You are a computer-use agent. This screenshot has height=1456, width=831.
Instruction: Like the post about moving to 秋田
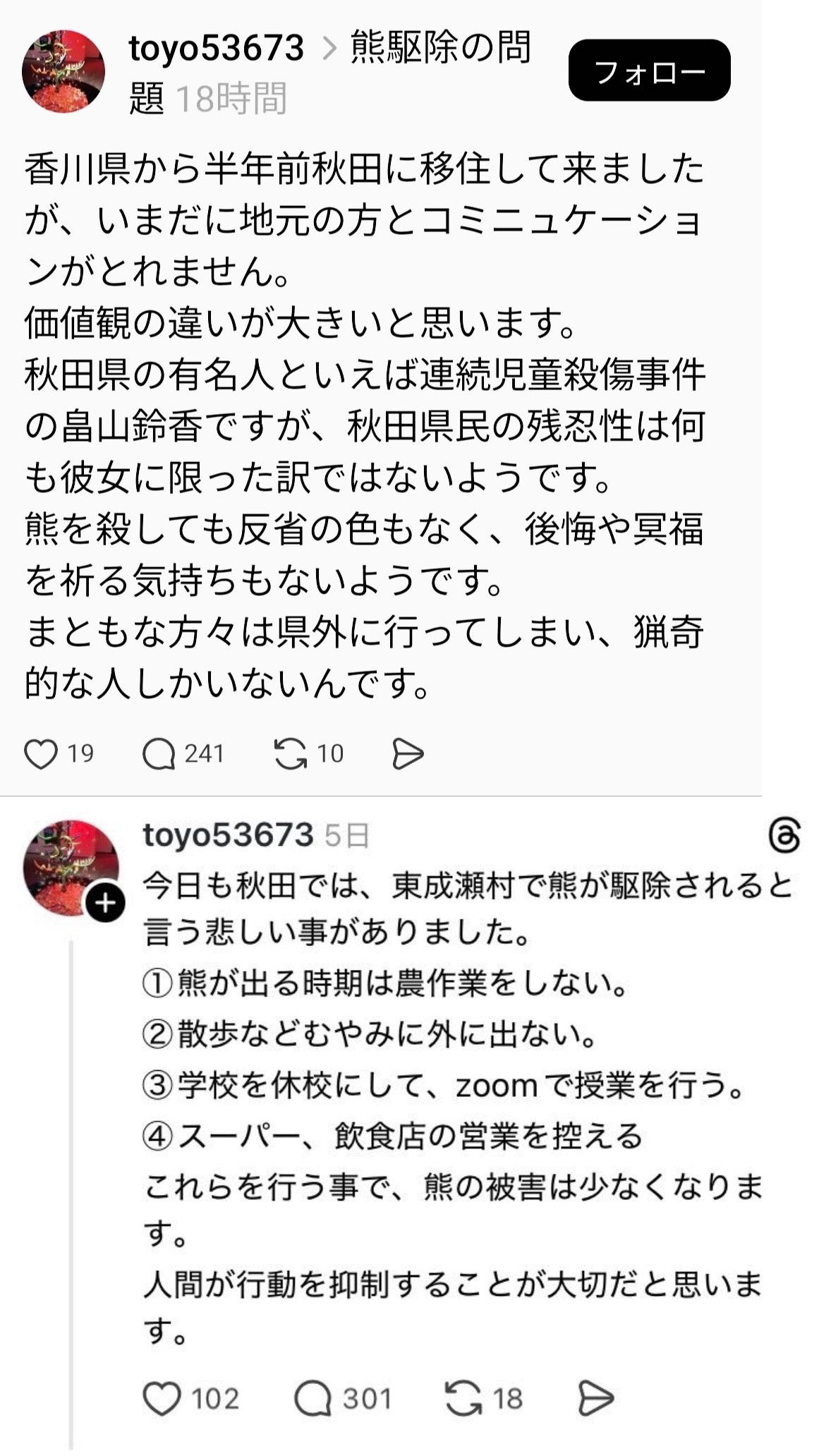pyautogui.click(x=41, y=754)
